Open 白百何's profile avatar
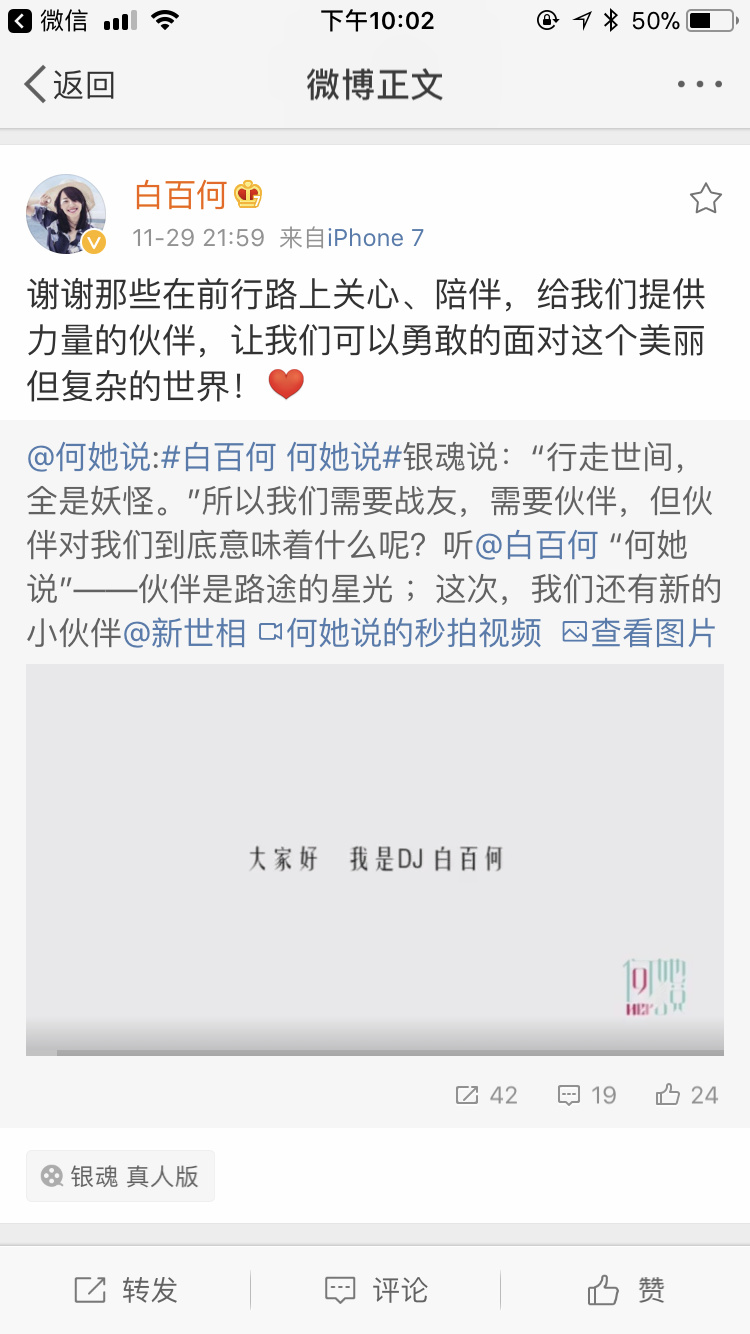Viewport: 750px width, 1334px height. tap(66, 214)
